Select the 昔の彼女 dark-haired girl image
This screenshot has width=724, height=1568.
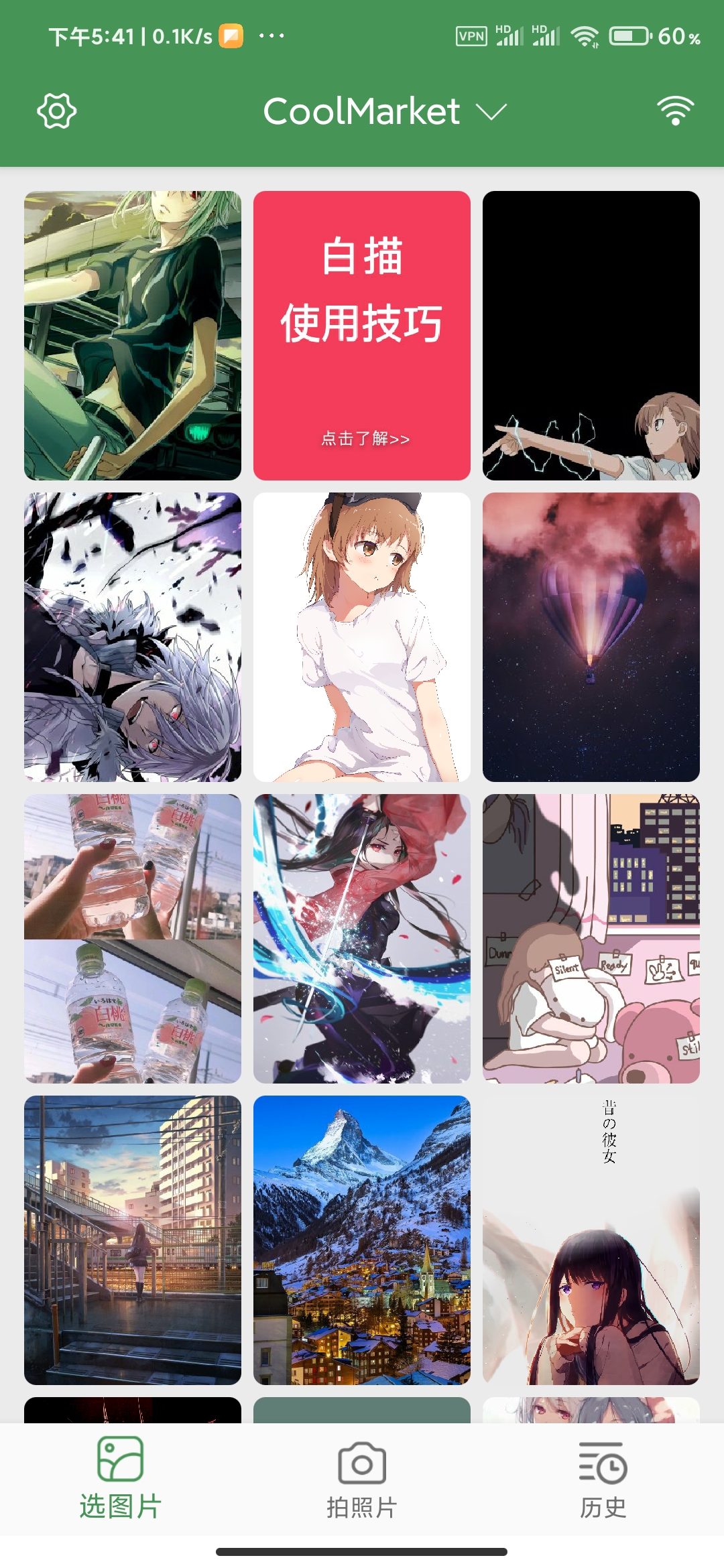pyautogui.click(x=591, y=1240)
